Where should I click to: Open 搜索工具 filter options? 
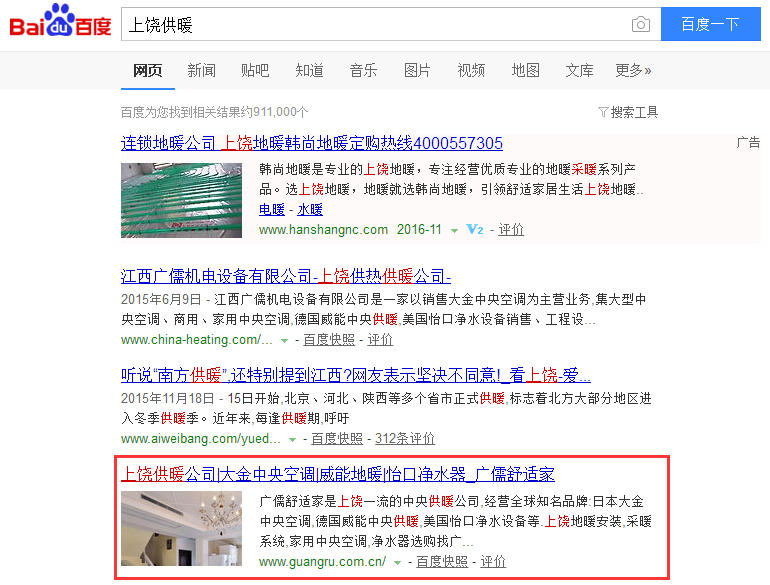point(628,112)
